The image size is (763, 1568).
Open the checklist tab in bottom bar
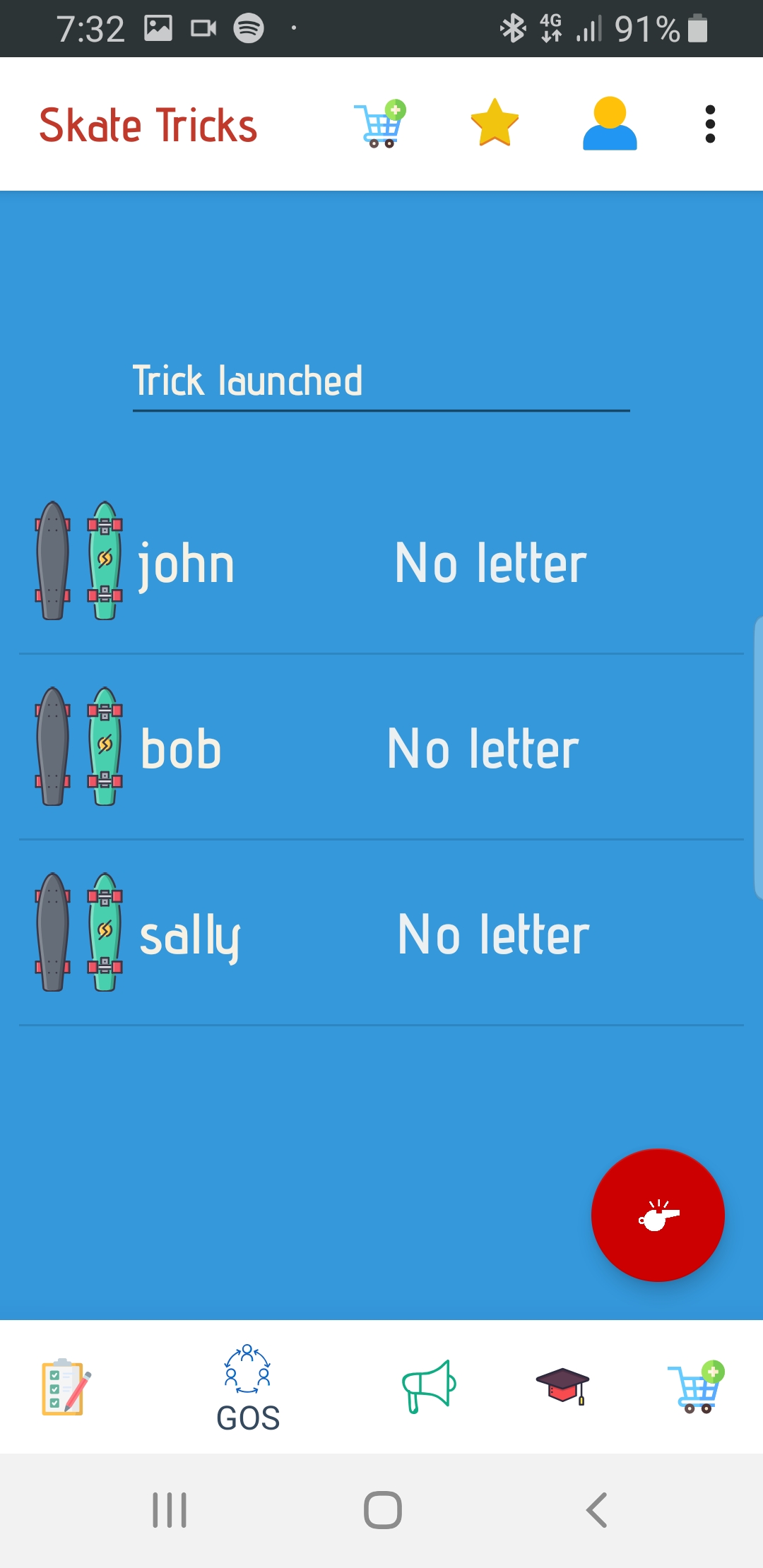[x=65, y=1386]
